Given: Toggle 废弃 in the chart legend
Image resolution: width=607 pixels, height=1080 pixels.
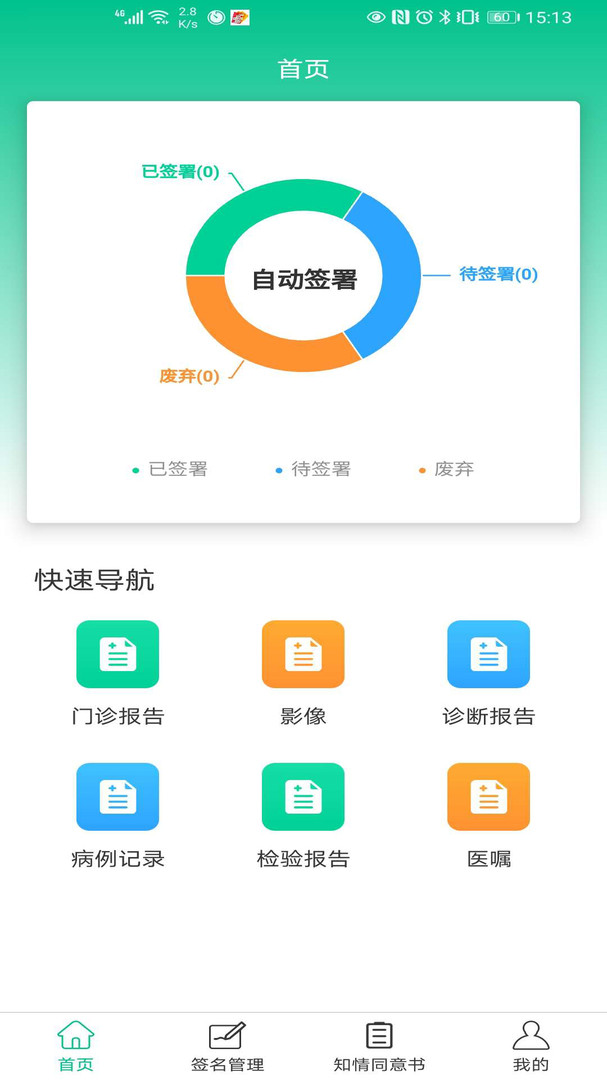Looking at the screenshot, I should click(x=446, y=470).
